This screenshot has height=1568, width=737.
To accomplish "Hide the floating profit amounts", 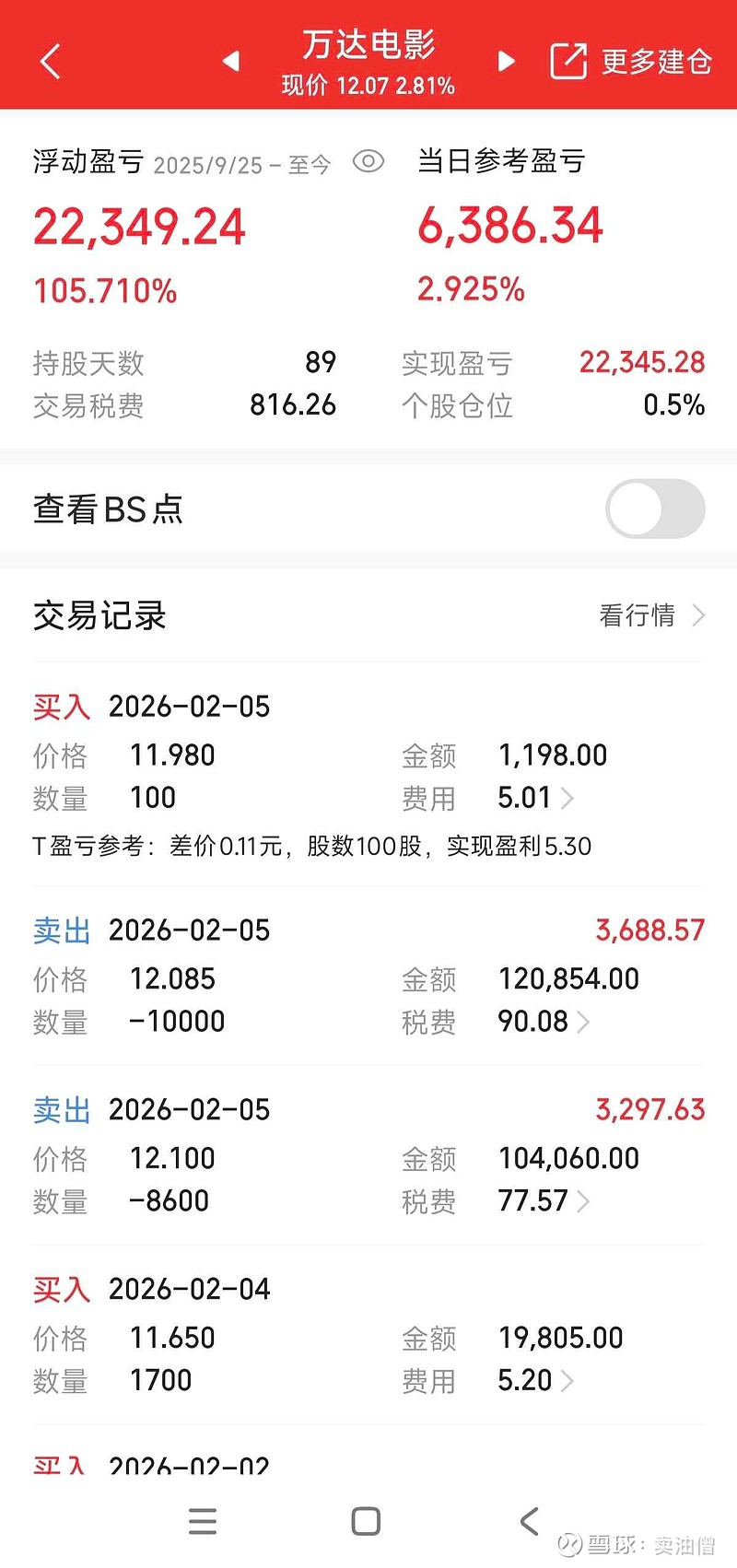I will (368, 162).
